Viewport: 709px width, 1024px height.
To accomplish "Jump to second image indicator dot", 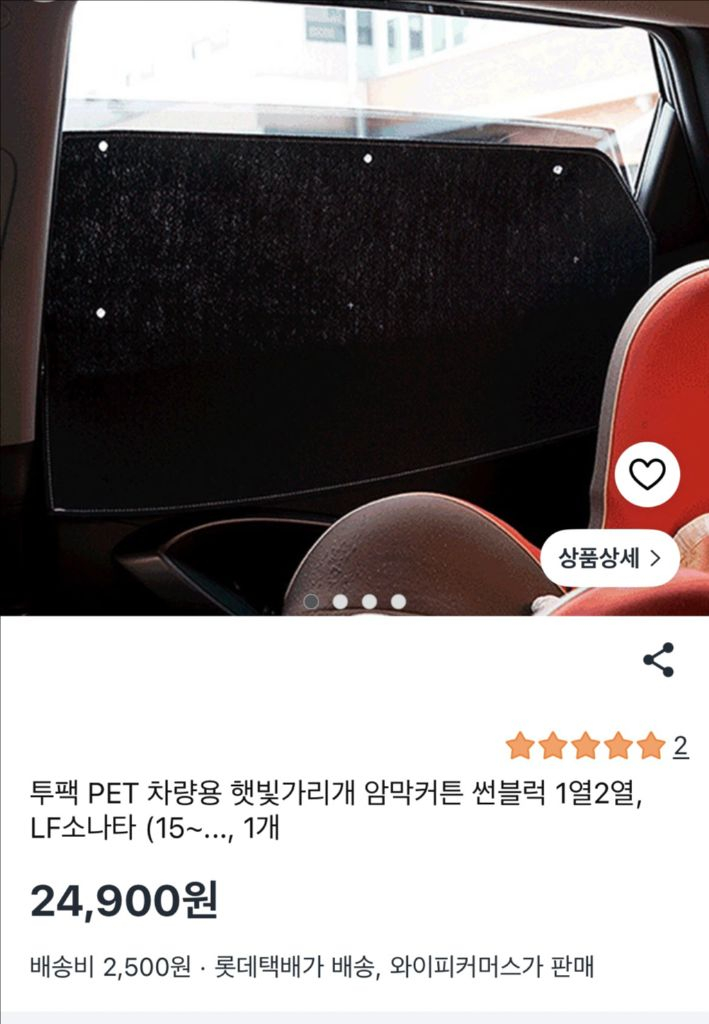I will click(x=340, y=601).
